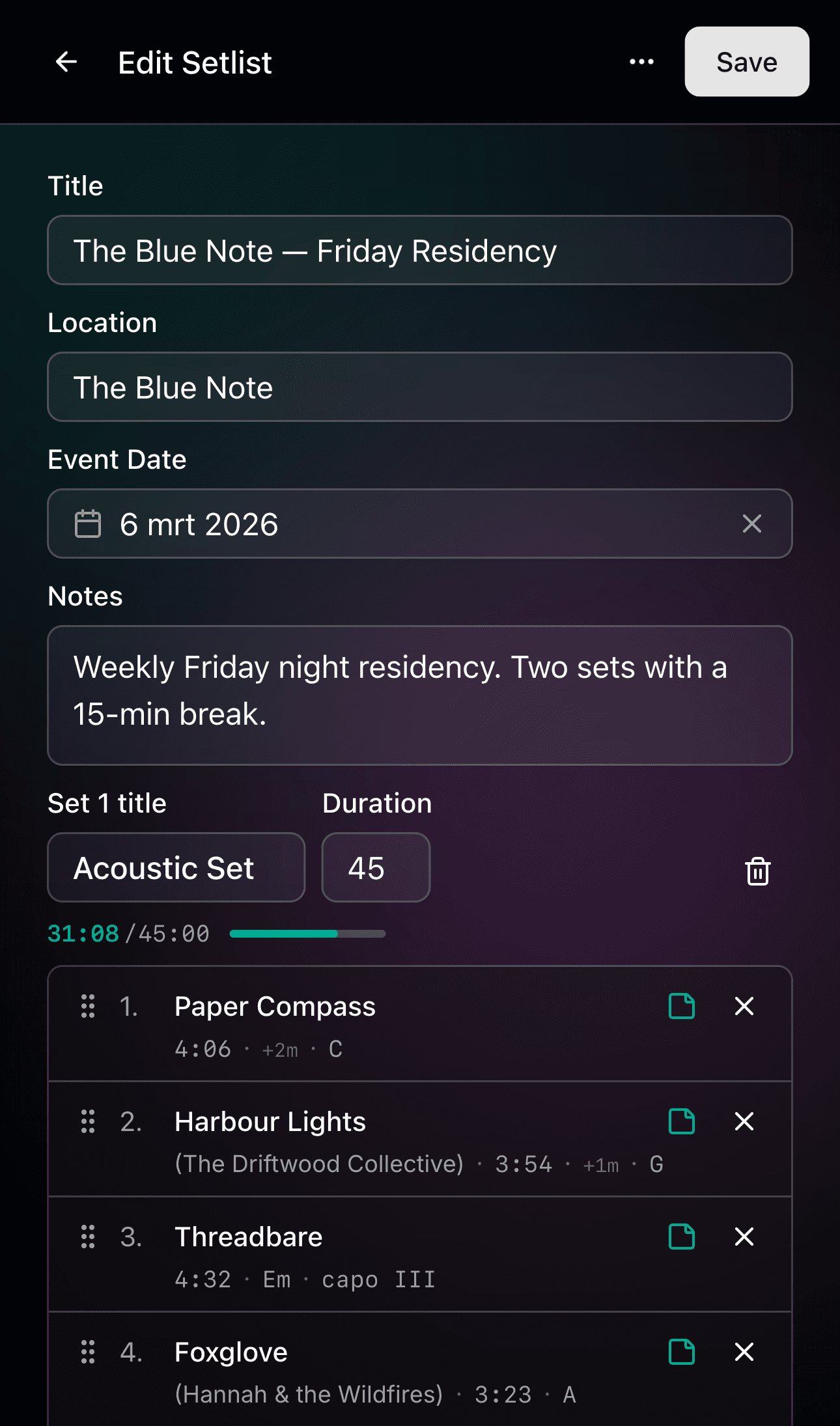
Task: Edit the Set 1 title Acoustic Set
Action: (x=176, y=867)
